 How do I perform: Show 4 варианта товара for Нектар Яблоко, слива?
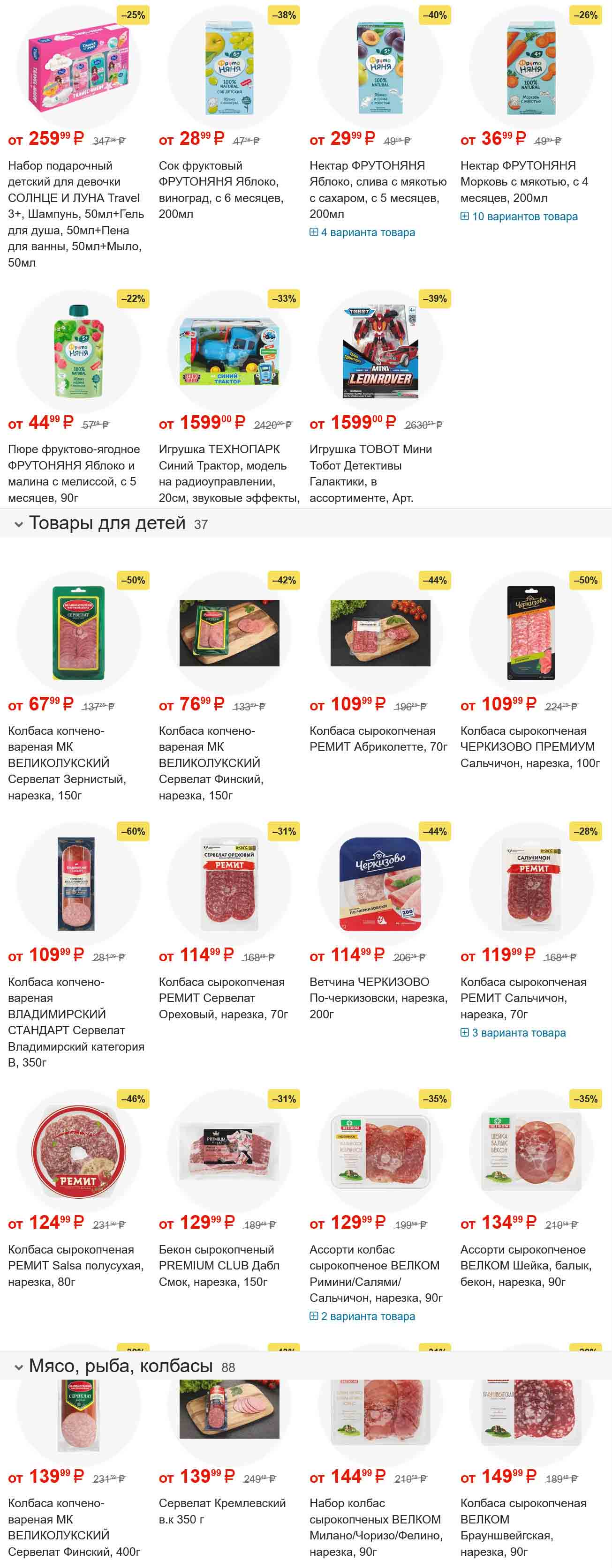click(363, 232)
